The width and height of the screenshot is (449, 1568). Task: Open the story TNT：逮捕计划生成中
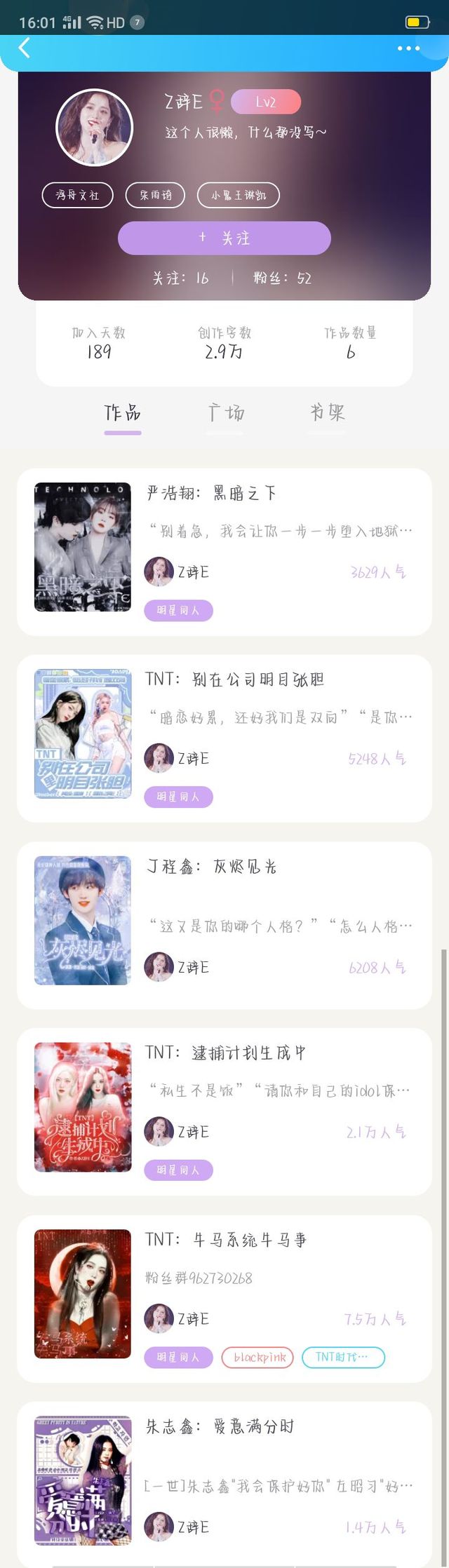225,1053
